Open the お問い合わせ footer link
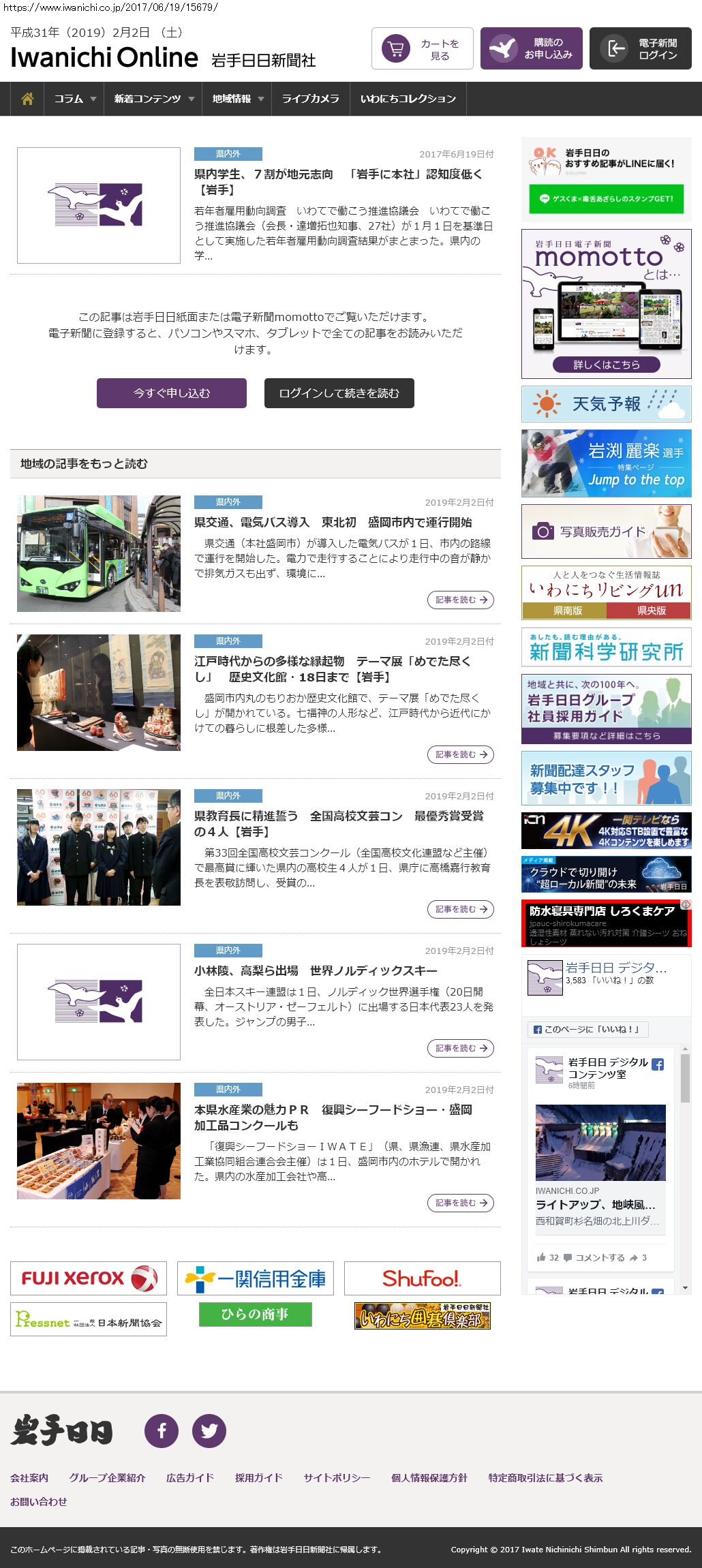702x1568 pixels. point(39,1501)
